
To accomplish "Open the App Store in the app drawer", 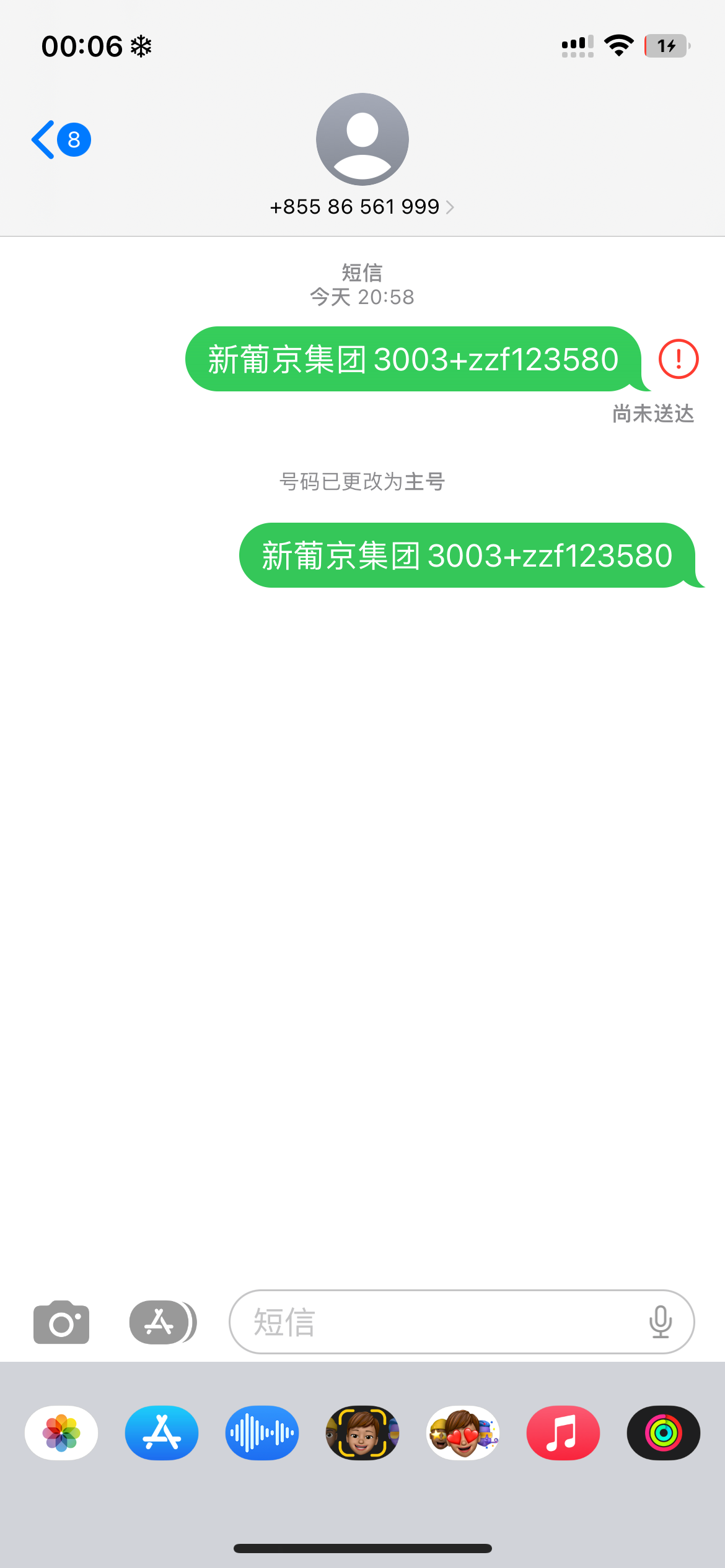I will (162, 1433).
